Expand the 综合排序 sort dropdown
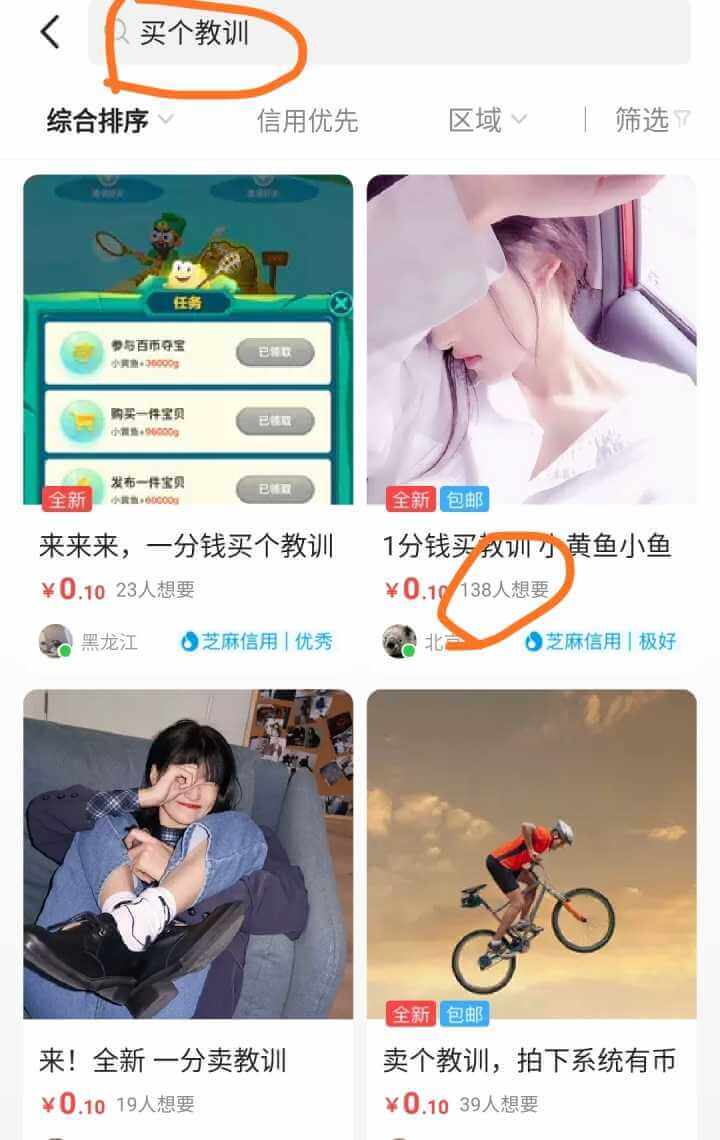The width and height of the screenshot is (720, 1140). pyautogui.click(x=110, y=121)
